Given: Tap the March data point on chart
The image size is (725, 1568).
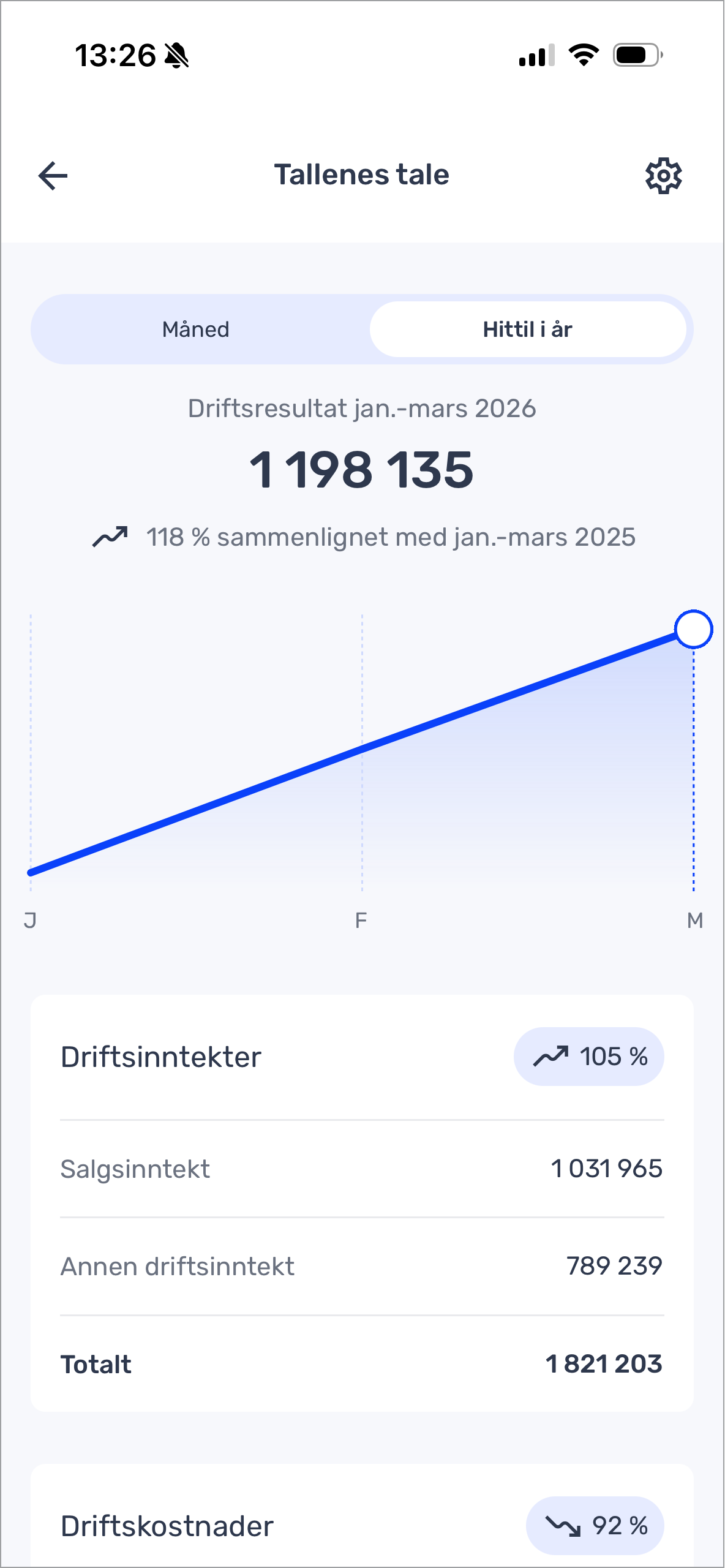Looking at the screenshot, I should click(x=693, y=629).
